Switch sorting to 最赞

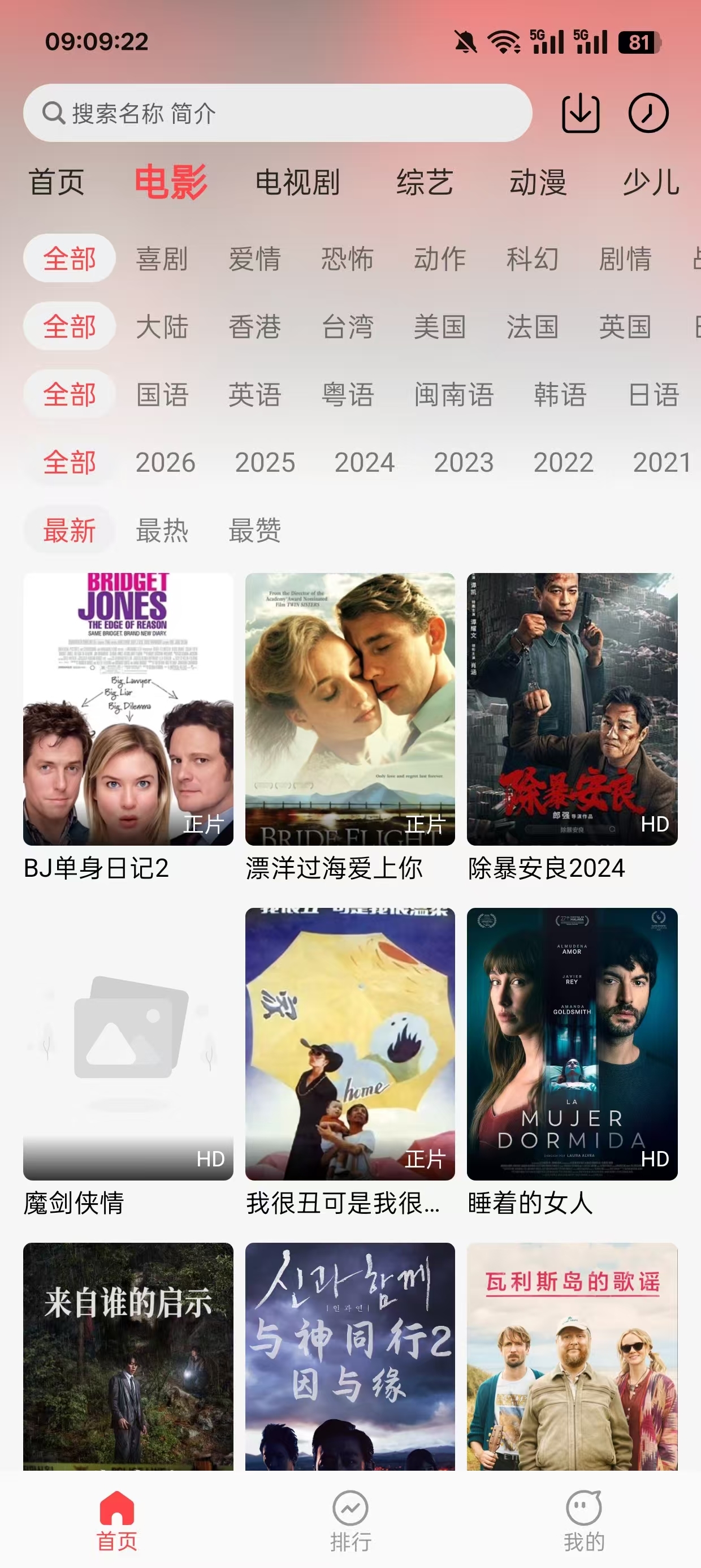(x=256, y=531)
